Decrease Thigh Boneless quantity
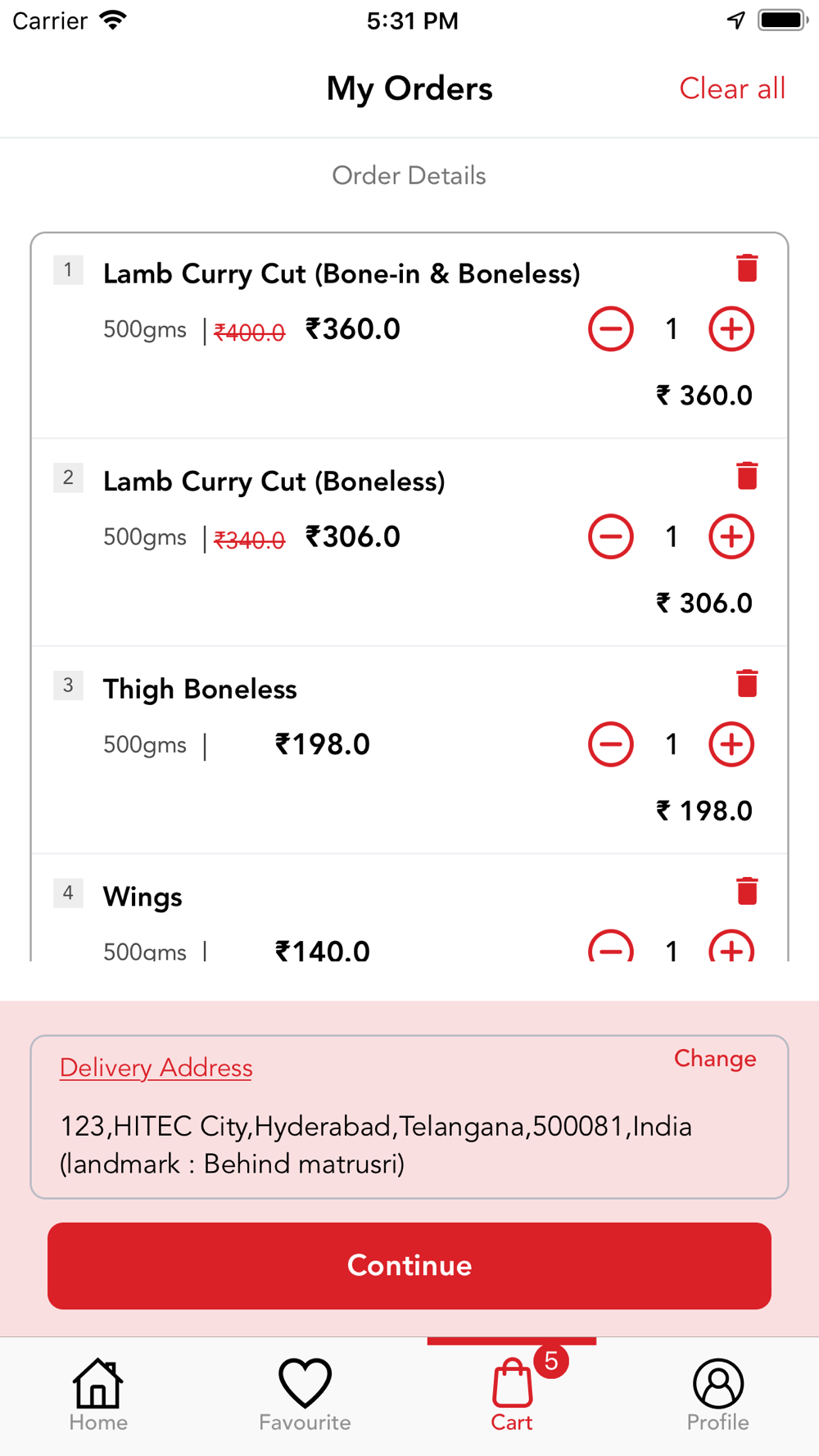Viewport: 819px width, 1456px height. coord(611,744)
